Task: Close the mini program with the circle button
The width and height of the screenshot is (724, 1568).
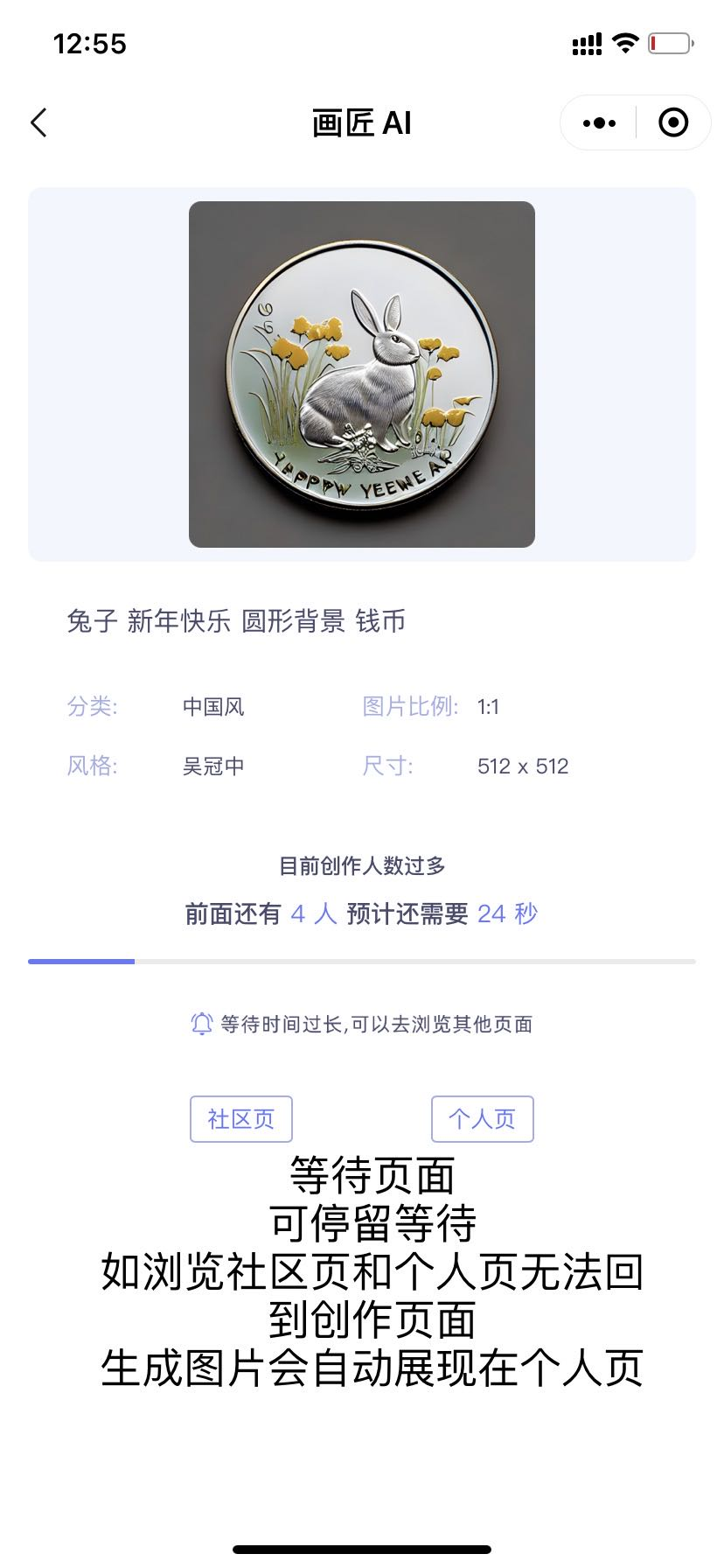Action: point(673,123)
